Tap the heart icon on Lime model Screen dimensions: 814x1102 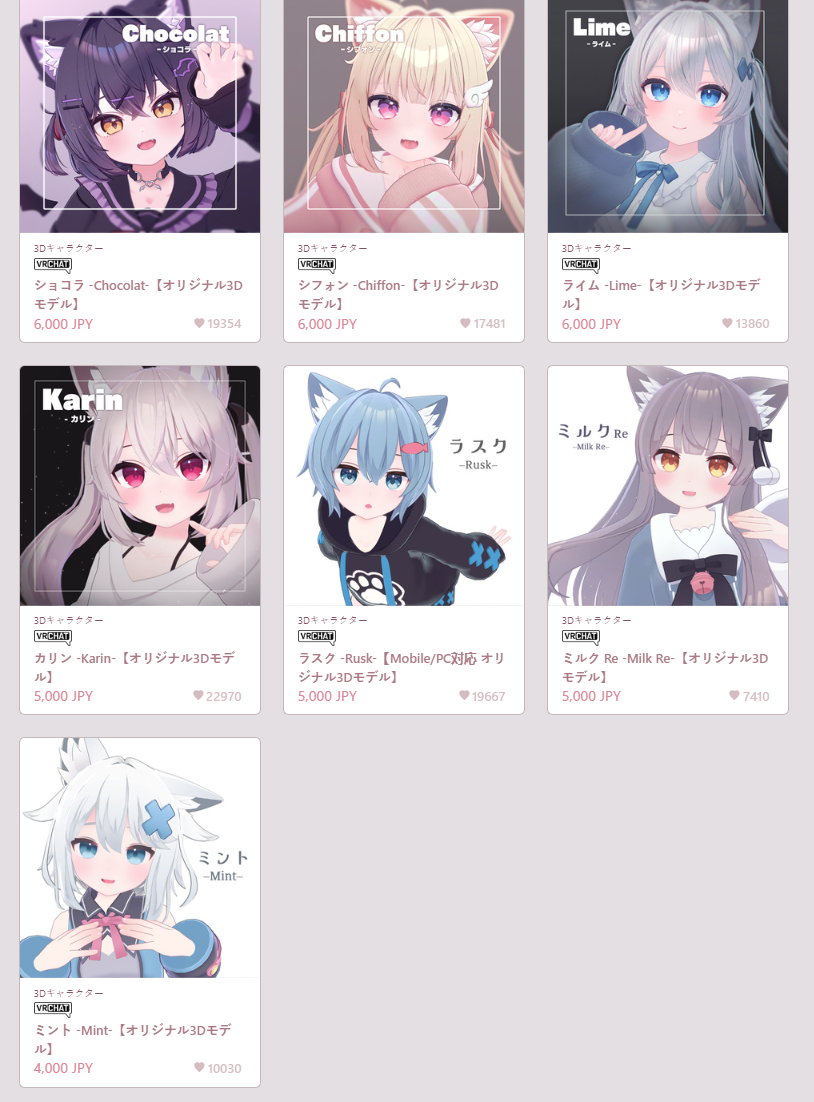click(x=727, y=324)
